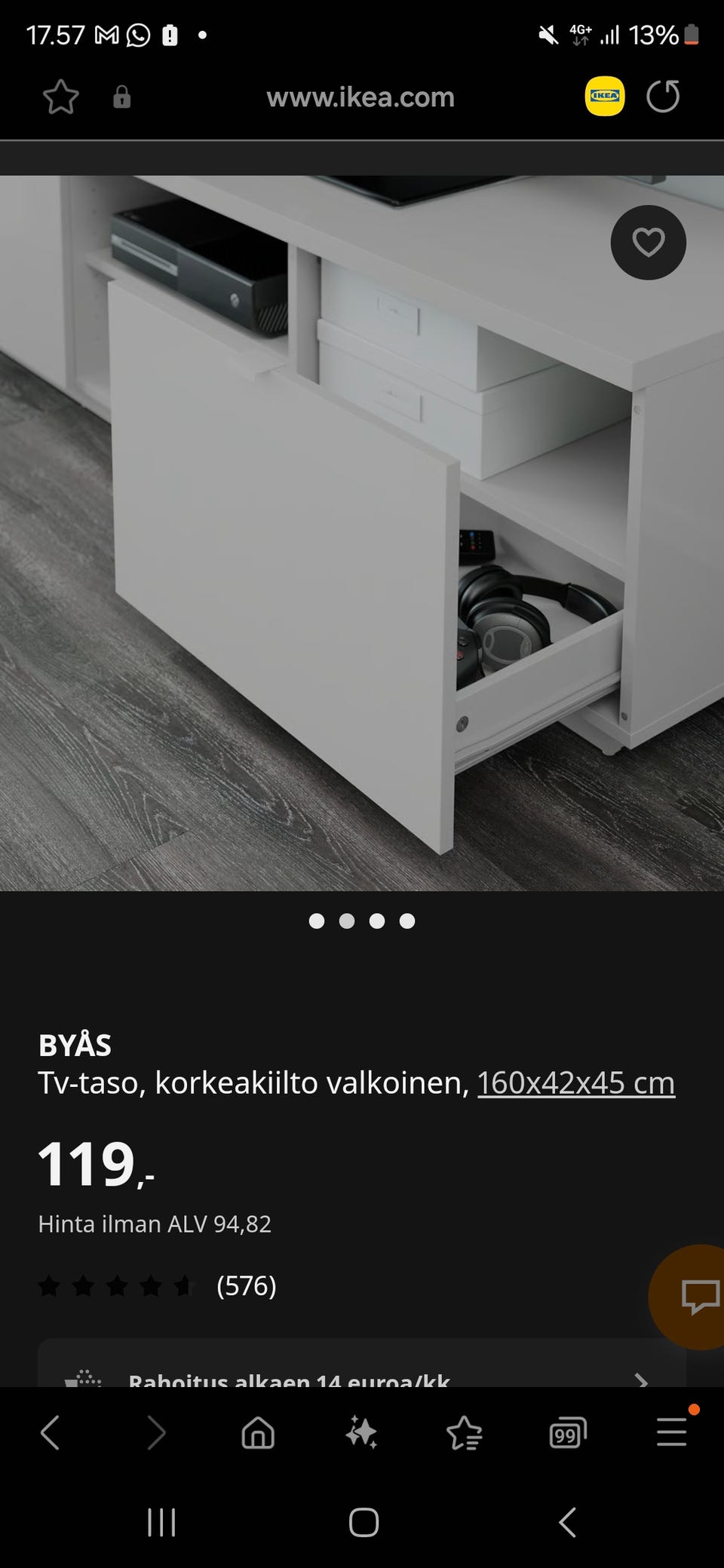Open the tabs overview showing 99 tabs

coord(567,1432)
